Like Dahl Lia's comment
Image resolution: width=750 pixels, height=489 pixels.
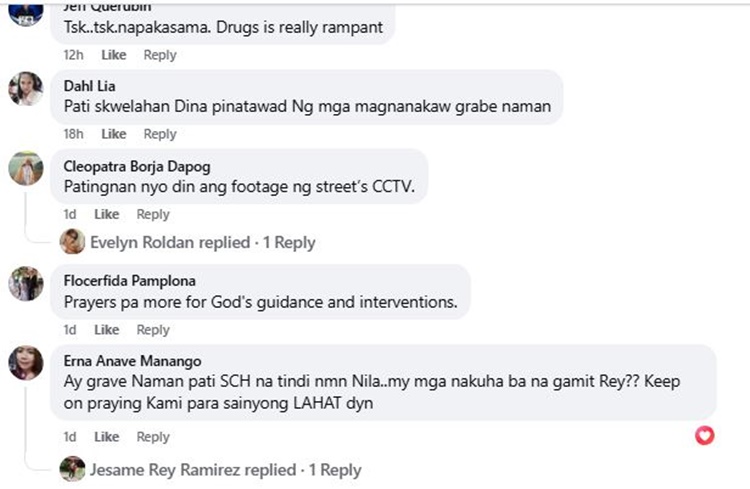tap(114, 134)
